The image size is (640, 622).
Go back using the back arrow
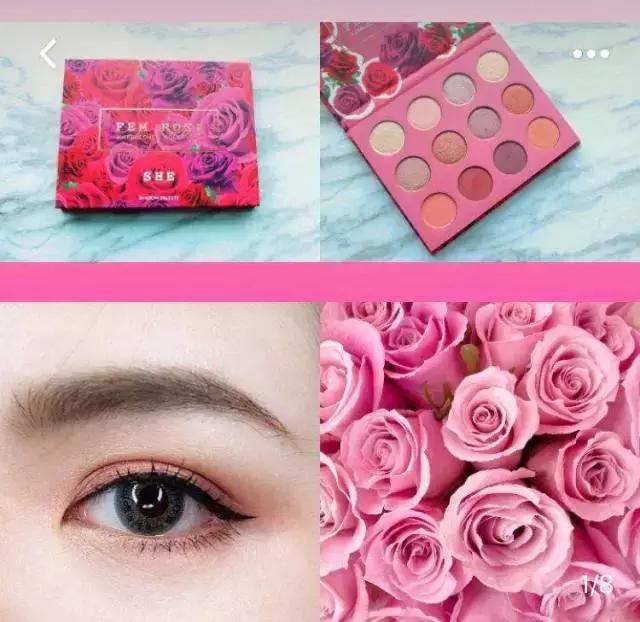(48, 54)
